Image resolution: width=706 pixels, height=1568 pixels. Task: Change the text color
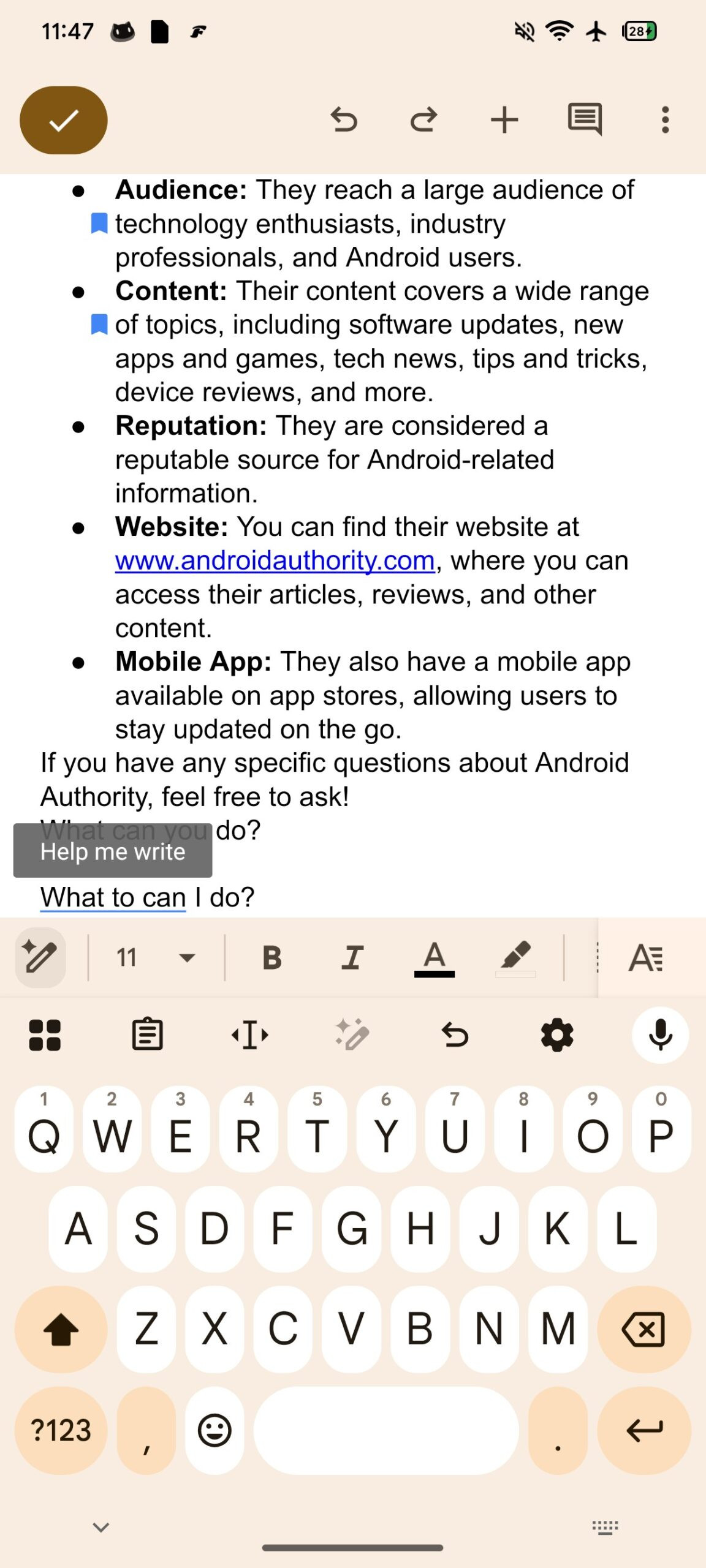(434, 957)
